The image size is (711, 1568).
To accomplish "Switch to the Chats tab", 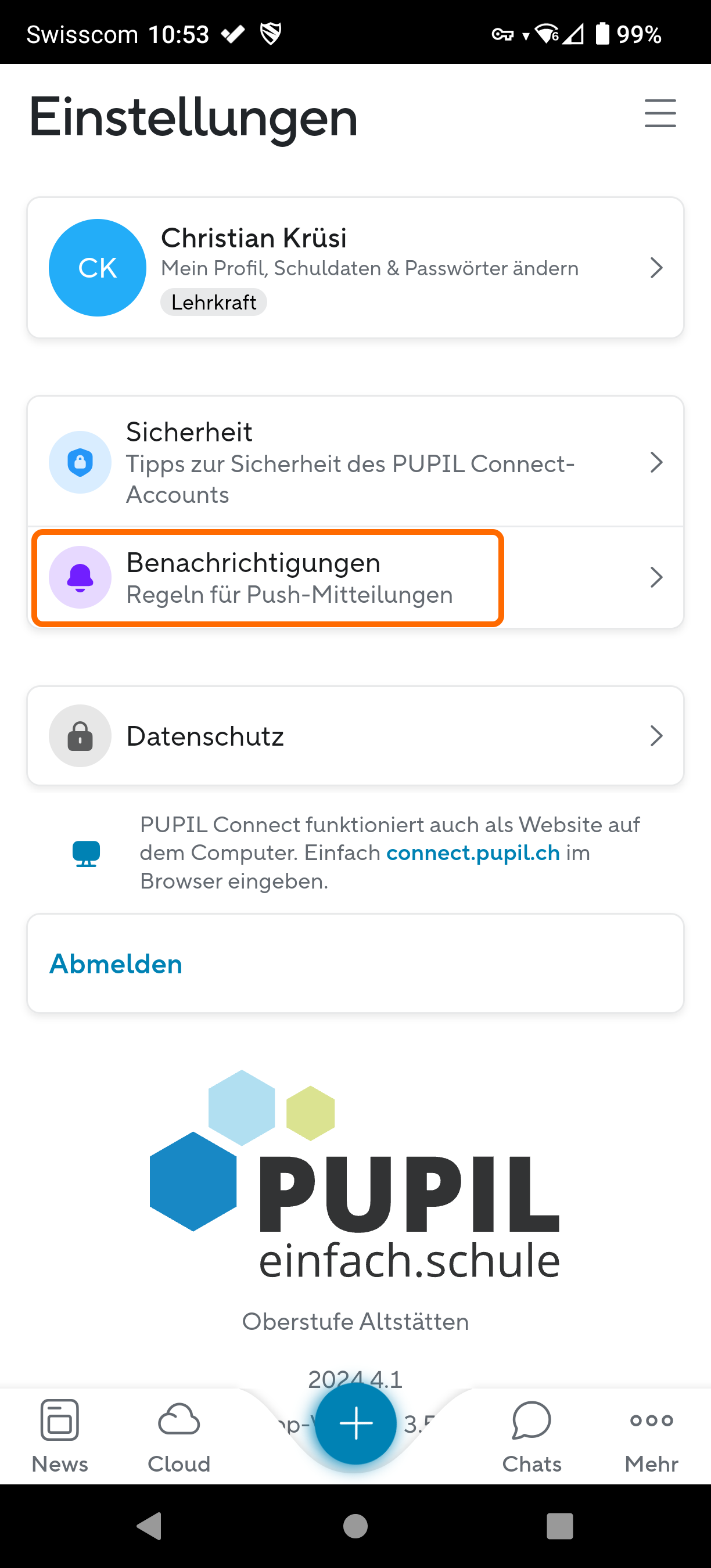I will tap(532, 1436).
